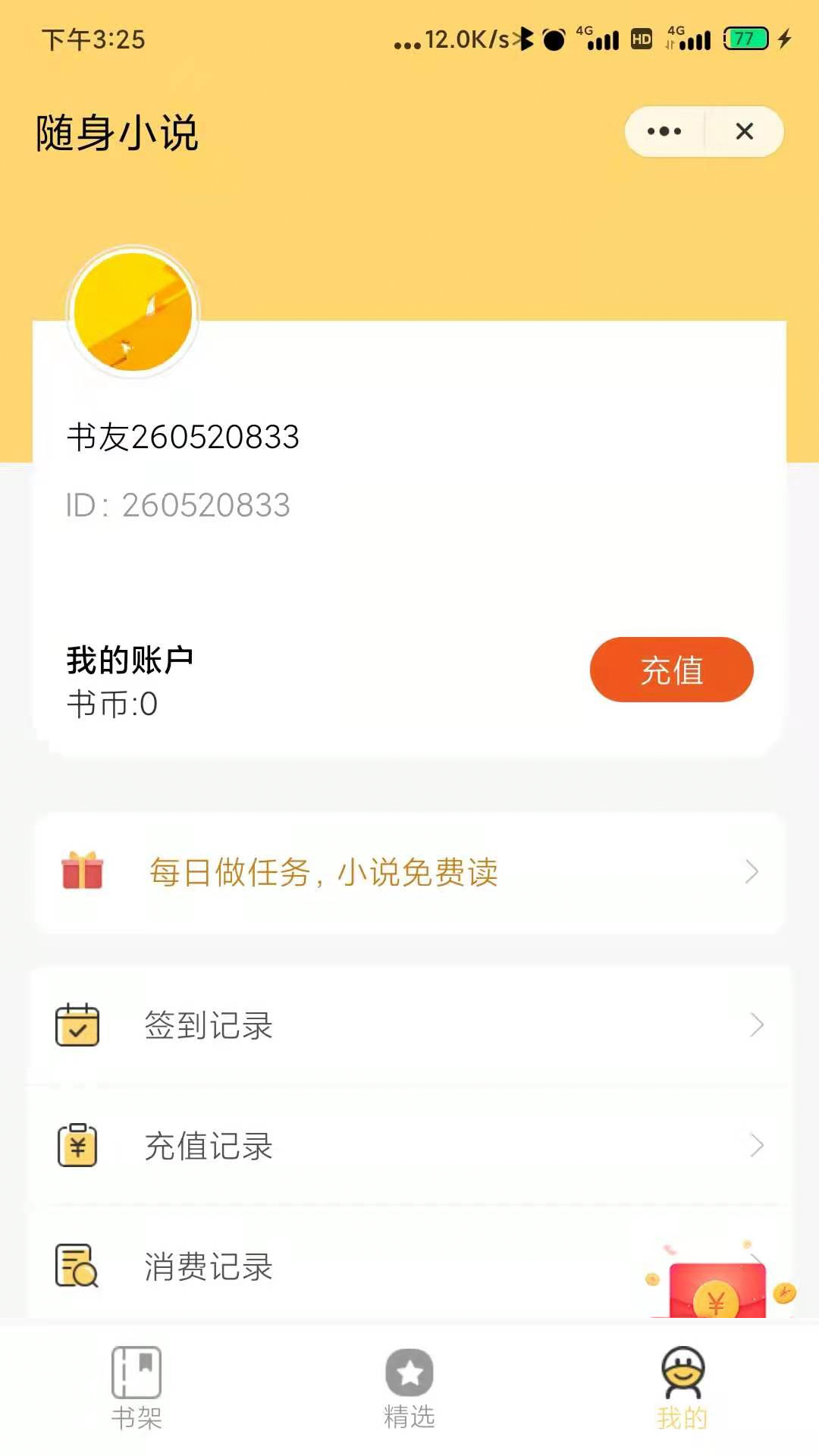The image size is (819, 1456).
Task: Click the ¥ clipboard icon beside 充值记录
Action: (x=77, y=1146)
